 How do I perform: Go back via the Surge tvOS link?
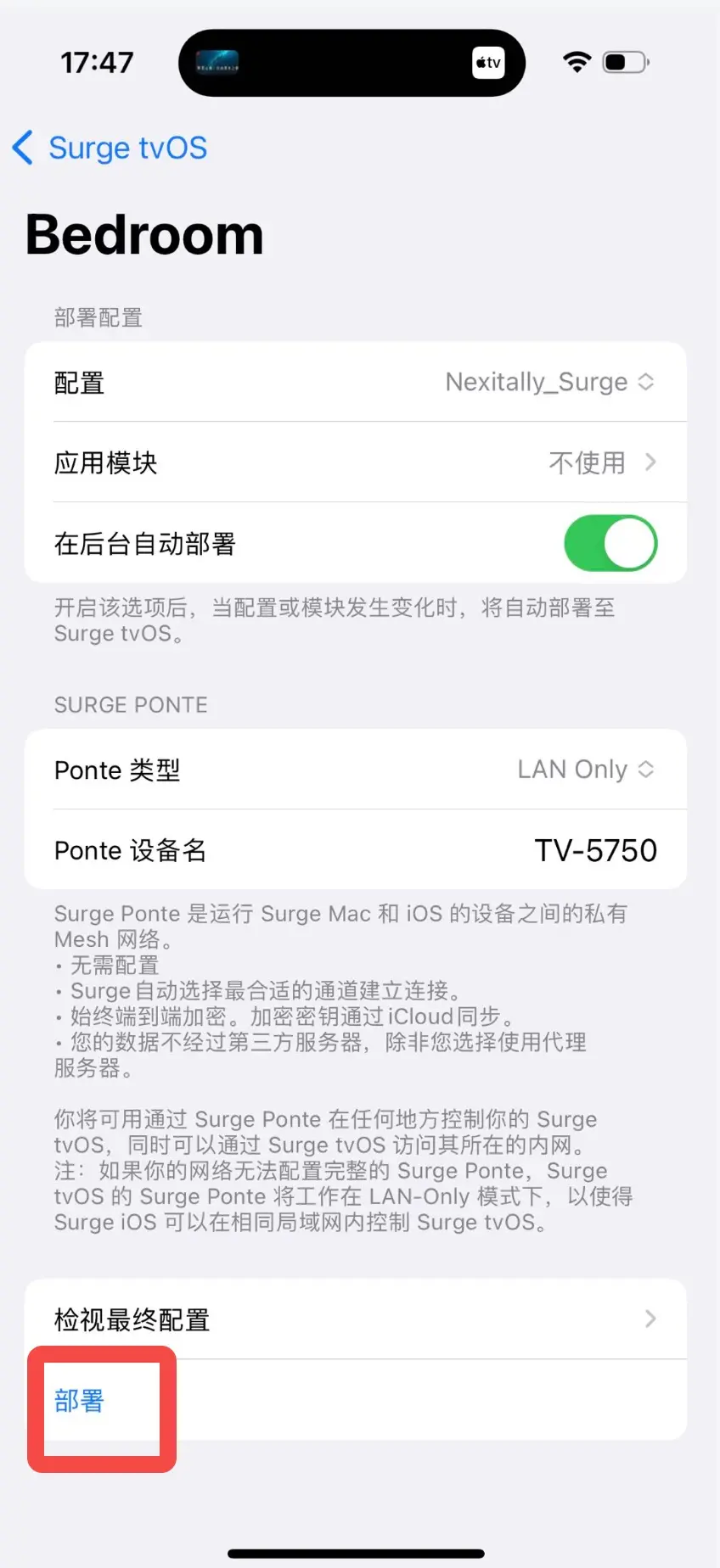(x=127, y=148)
